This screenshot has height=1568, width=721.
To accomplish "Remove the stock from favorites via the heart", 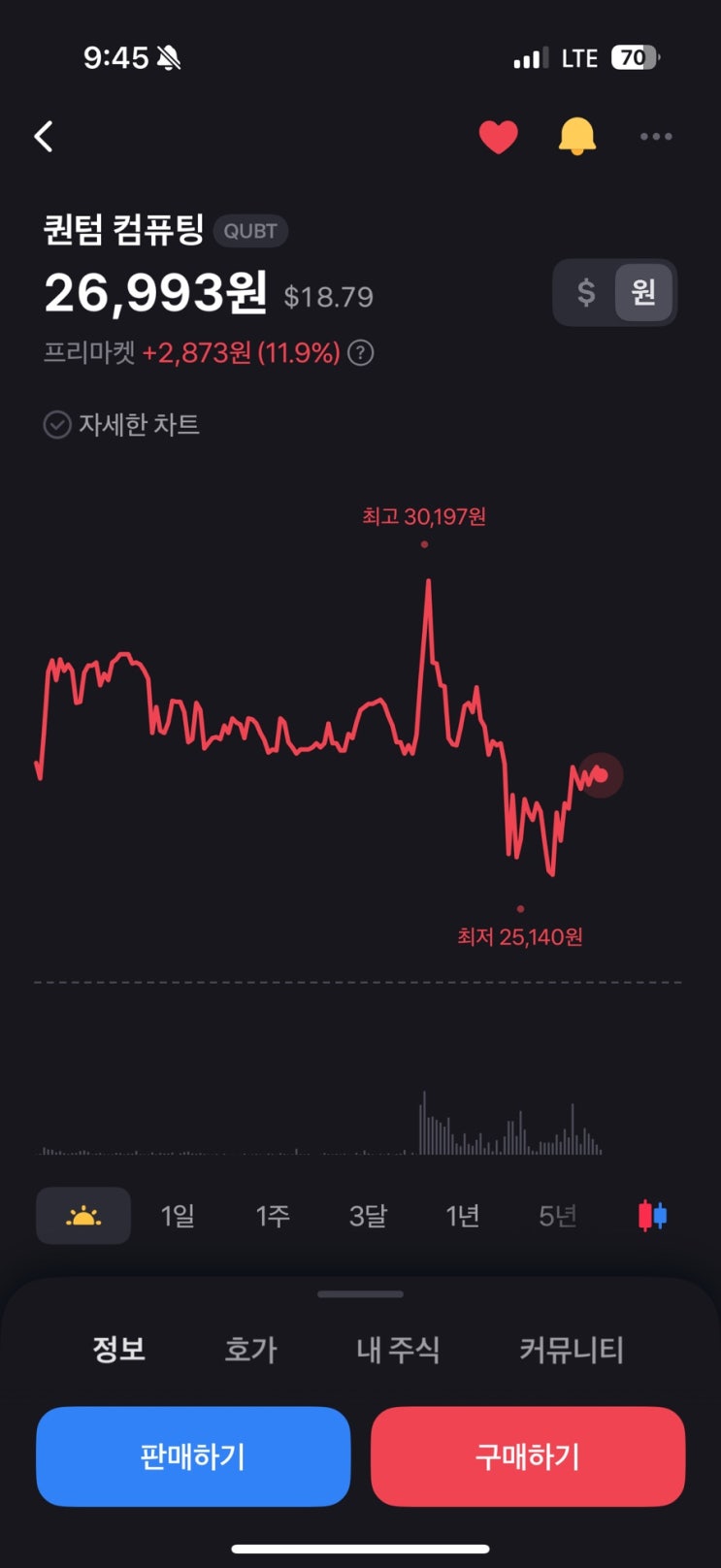I will click(x=498, y=137).
